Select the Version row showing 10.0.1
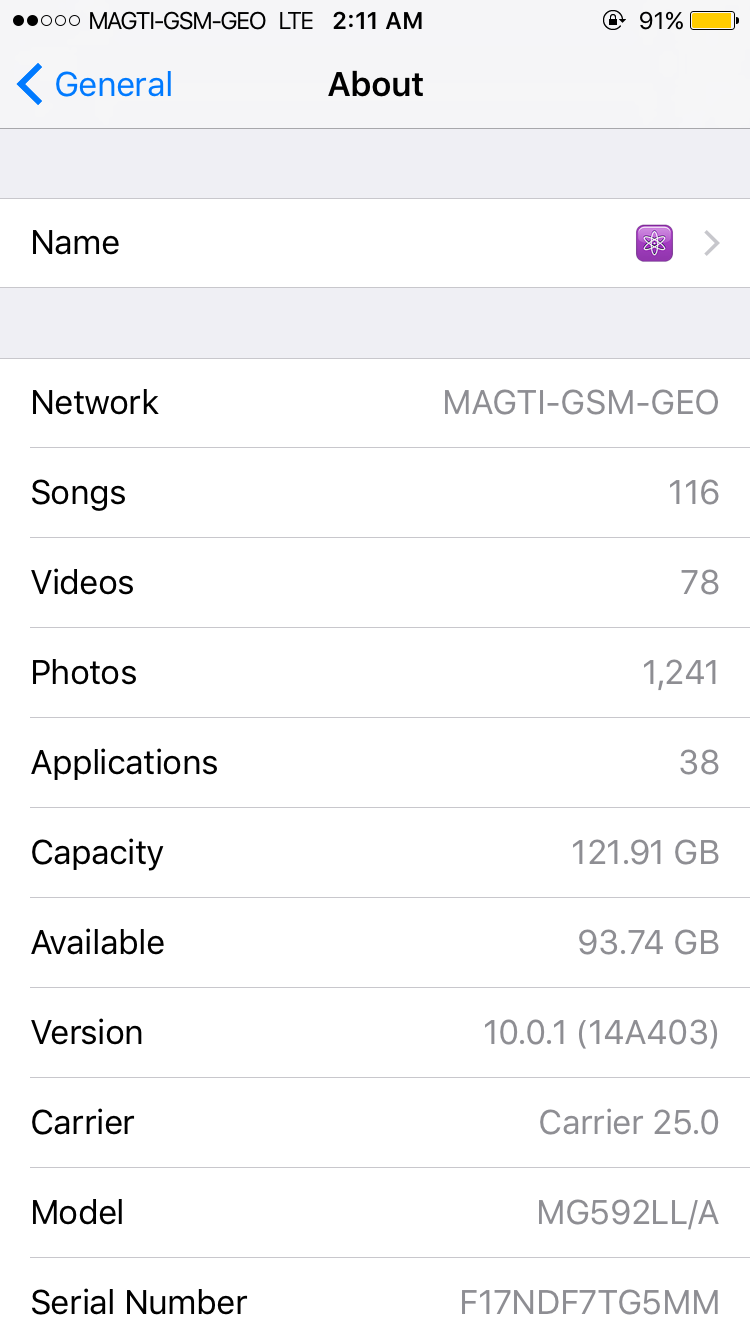 coord(375,1032)
